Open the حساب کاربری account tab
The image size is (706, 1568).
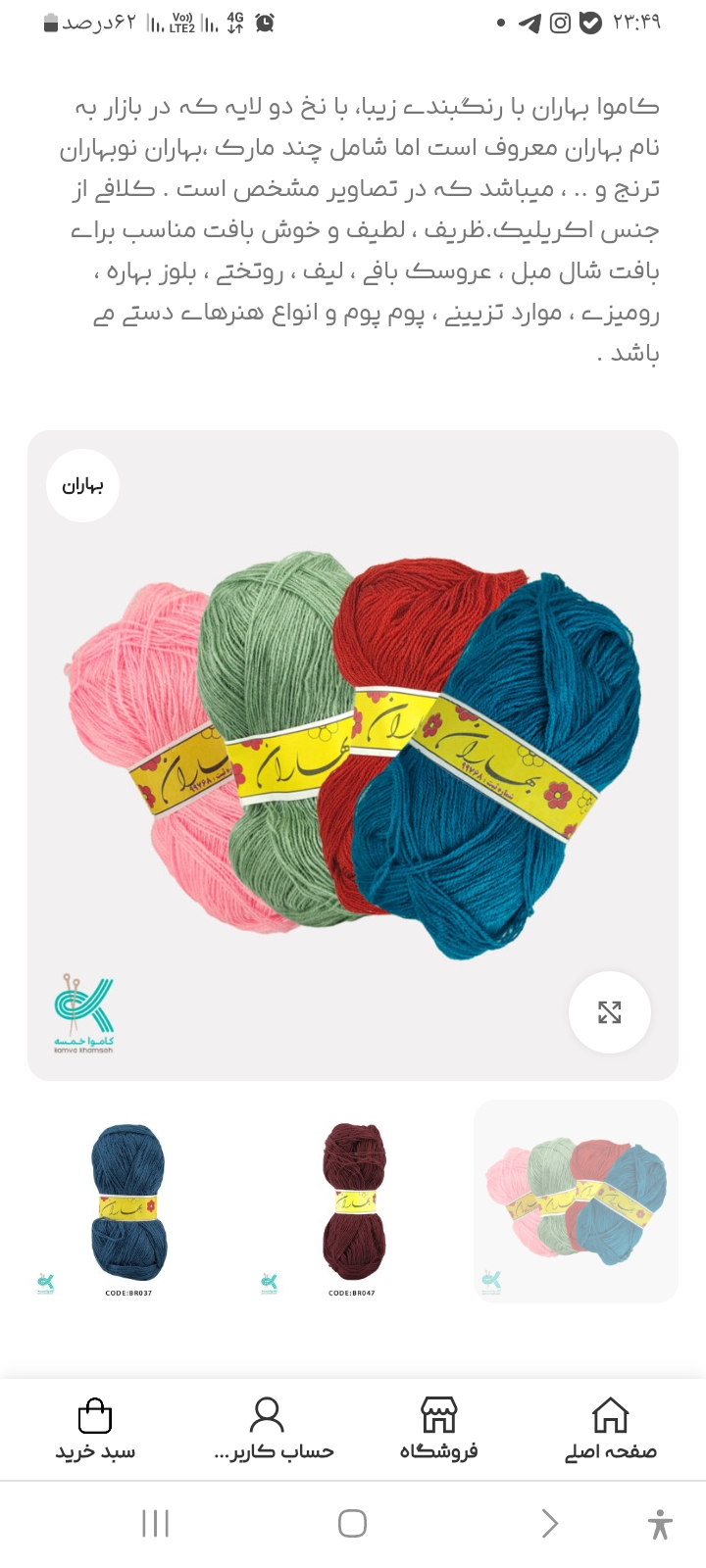(x=267, y=1429)
